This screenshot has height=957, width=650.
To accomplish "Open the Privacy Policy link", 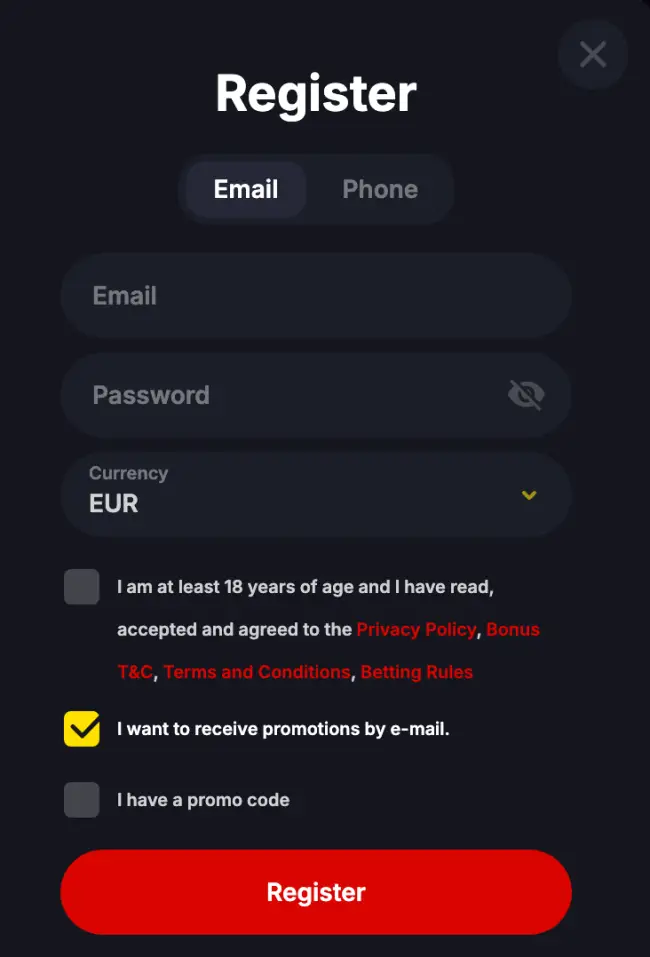I will [x=416, y=629].
